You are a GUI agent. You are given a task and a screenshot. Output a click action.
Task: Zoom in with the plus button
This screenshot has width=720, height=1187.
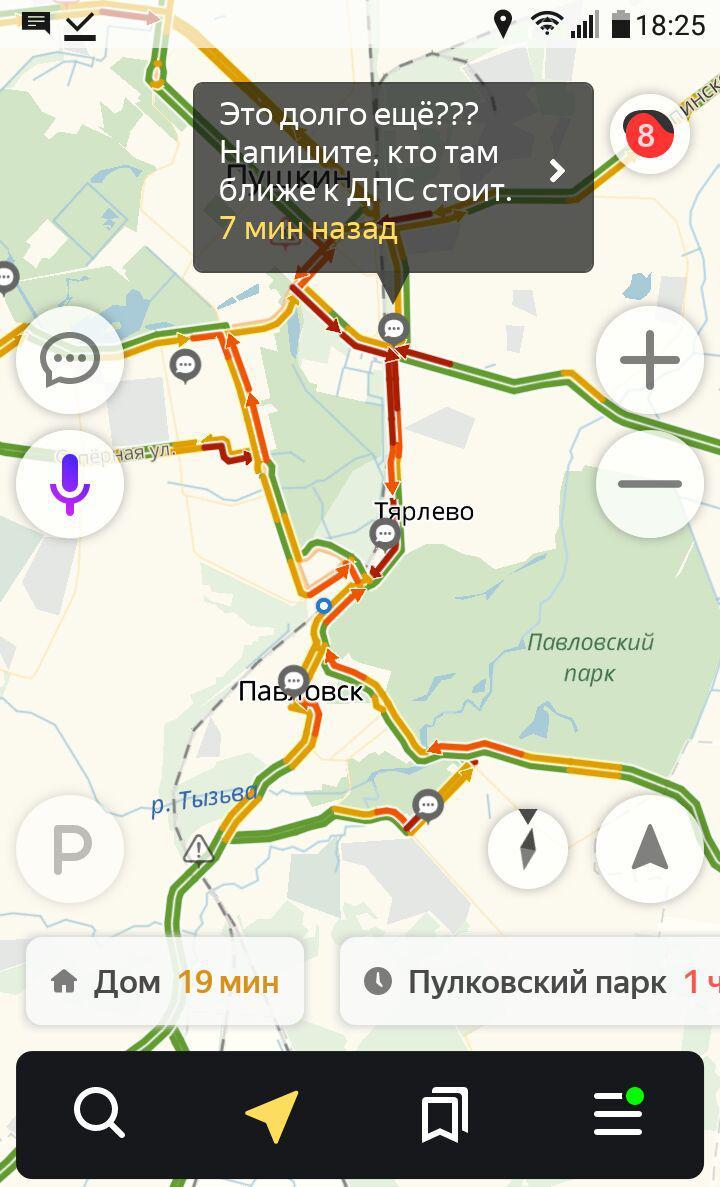click(650, 360)
